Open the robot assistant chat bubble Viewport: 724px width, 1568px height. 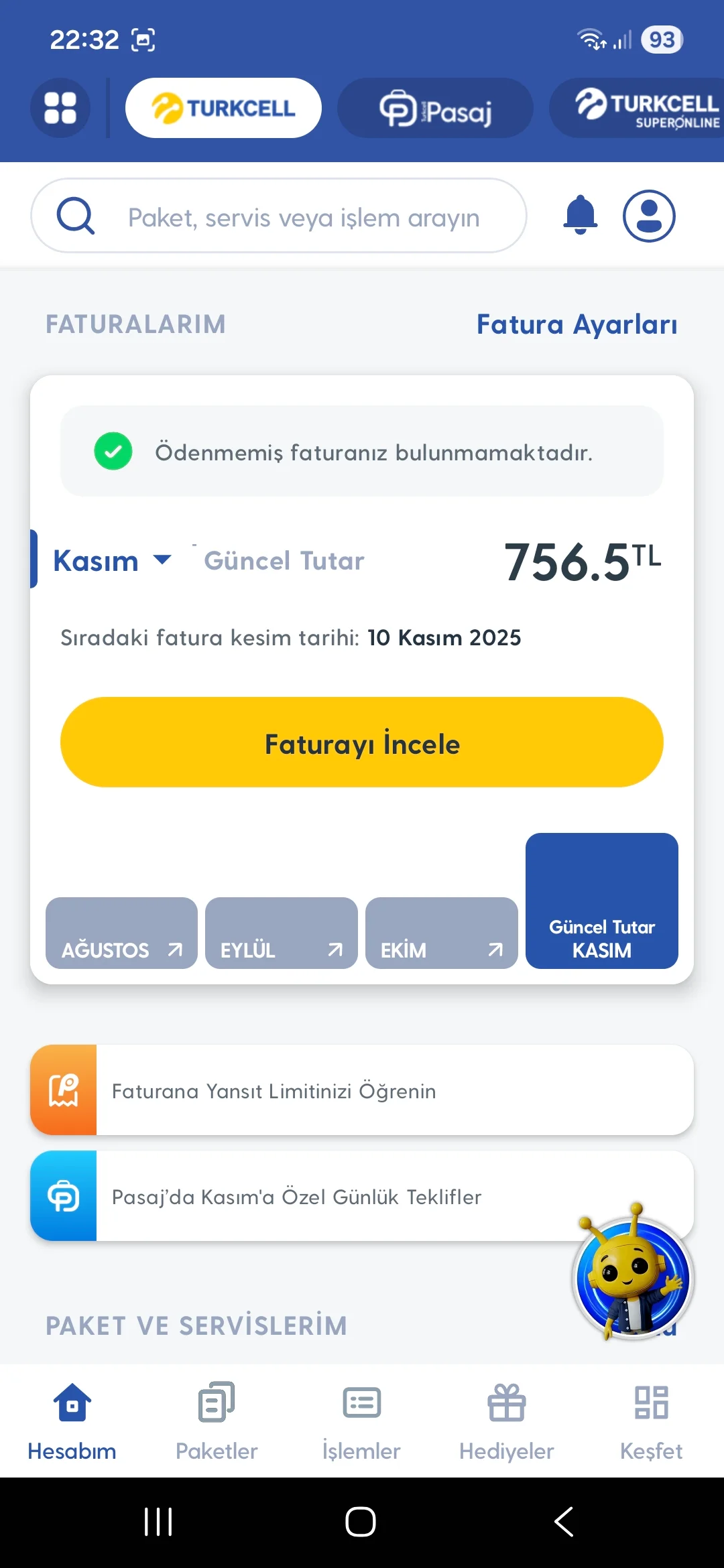633,1279
